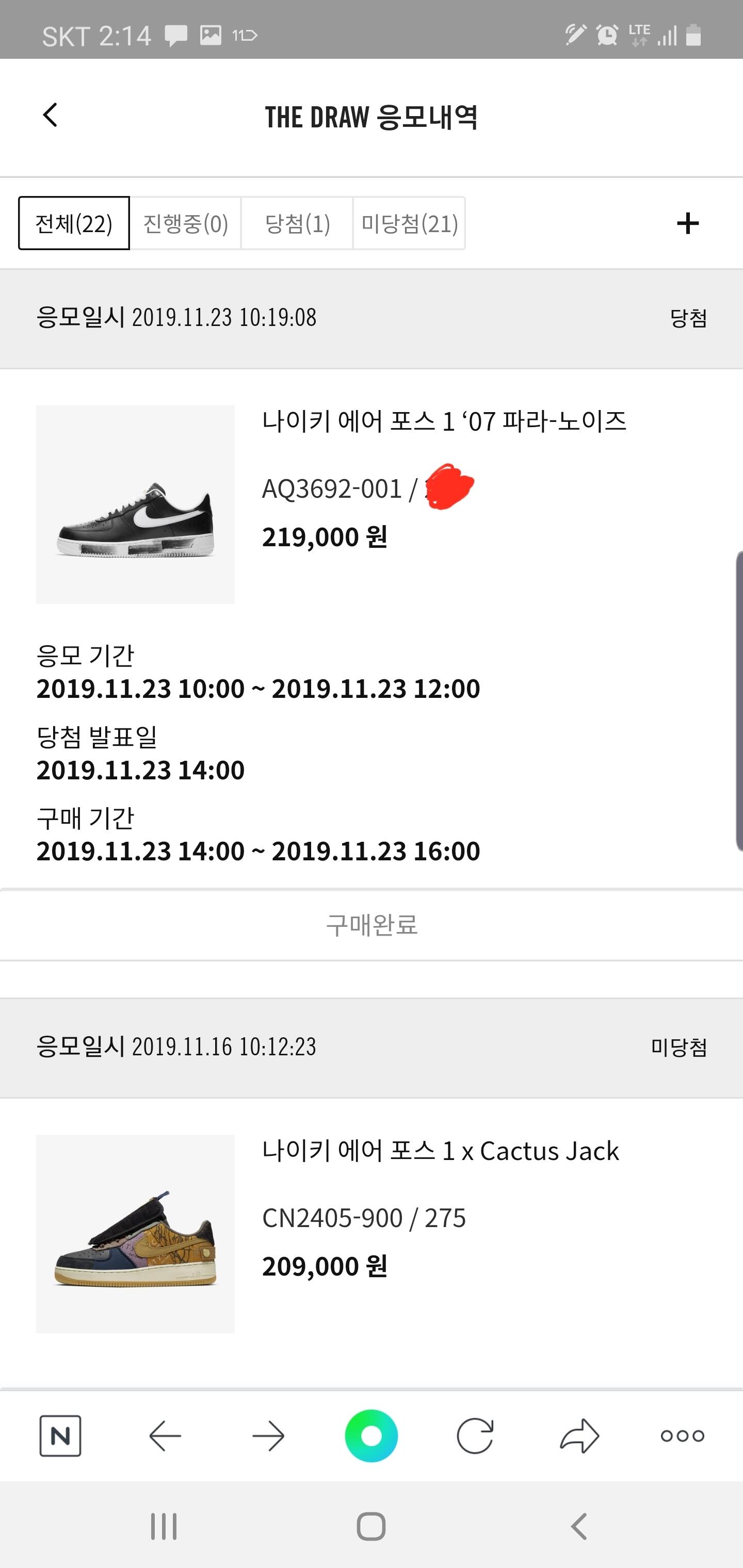Open the 파라-노이즈 Air Force 1 product image

click(135, 504)
